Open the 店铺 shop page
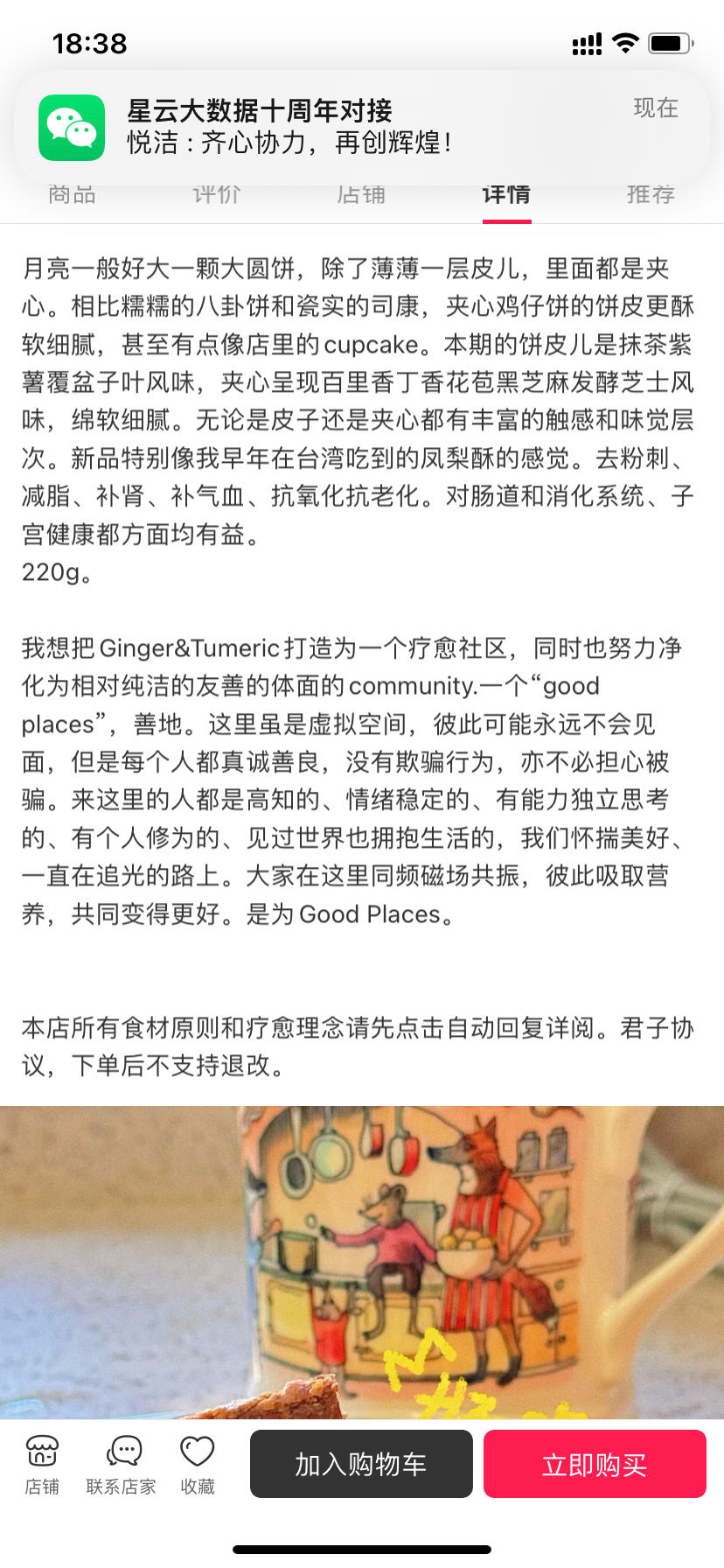Screen dimensions: 724x1568 42,1465
